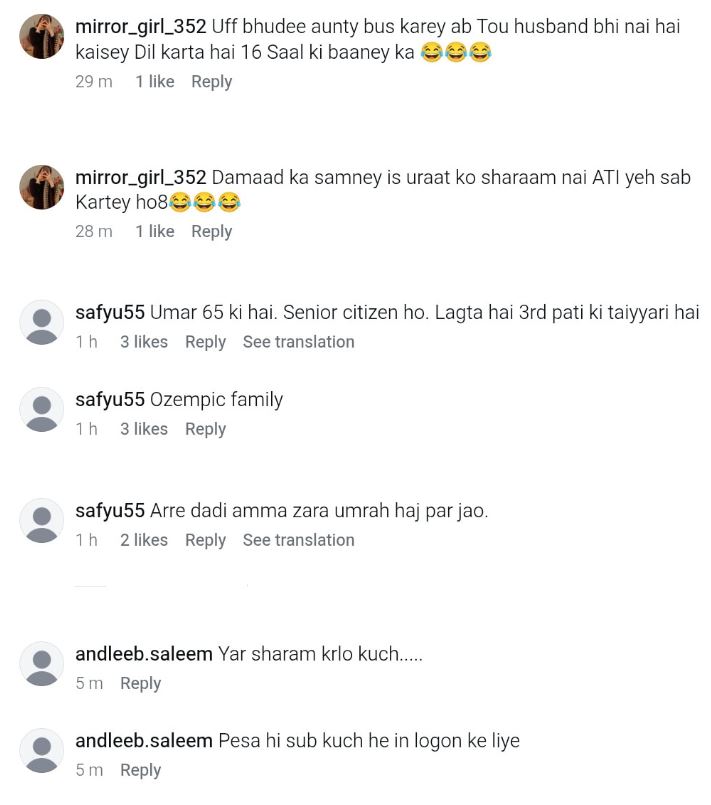Reply to the "Arre dadi amma" comment

[x=205, y=540]
